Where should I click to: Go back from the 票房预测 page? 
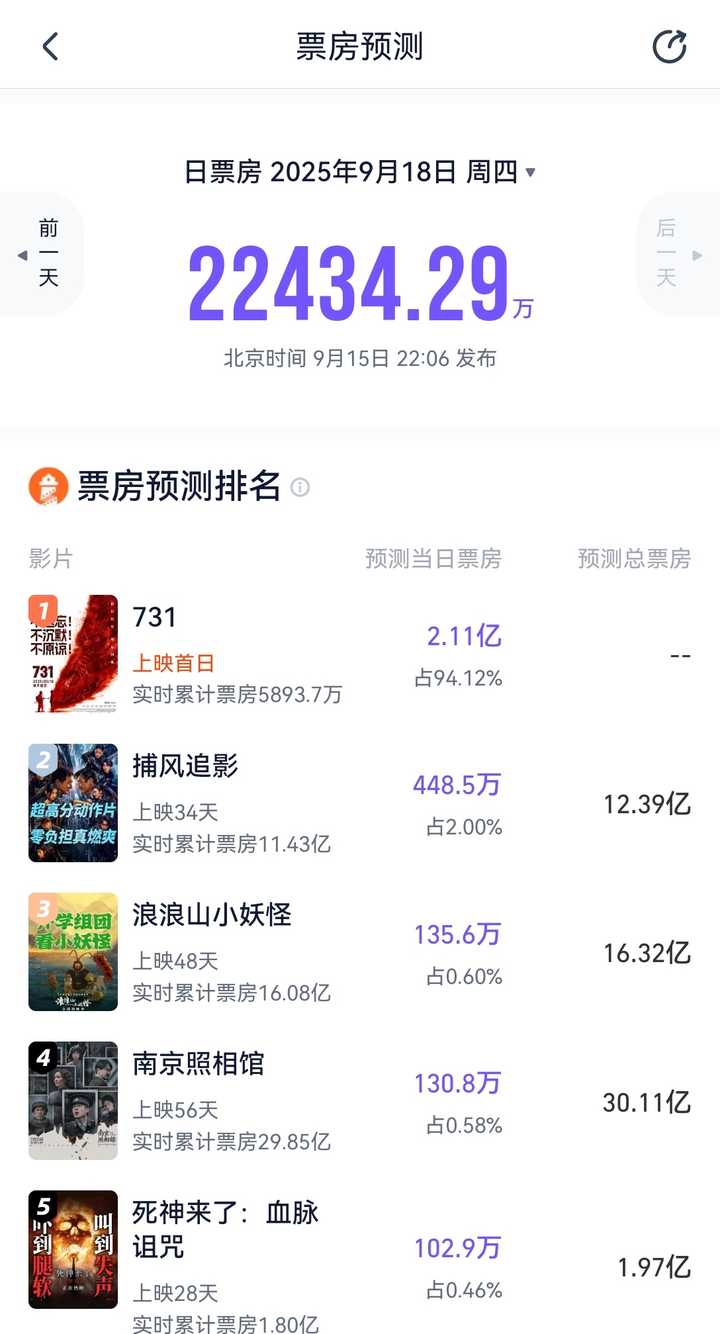click(50, 46)
